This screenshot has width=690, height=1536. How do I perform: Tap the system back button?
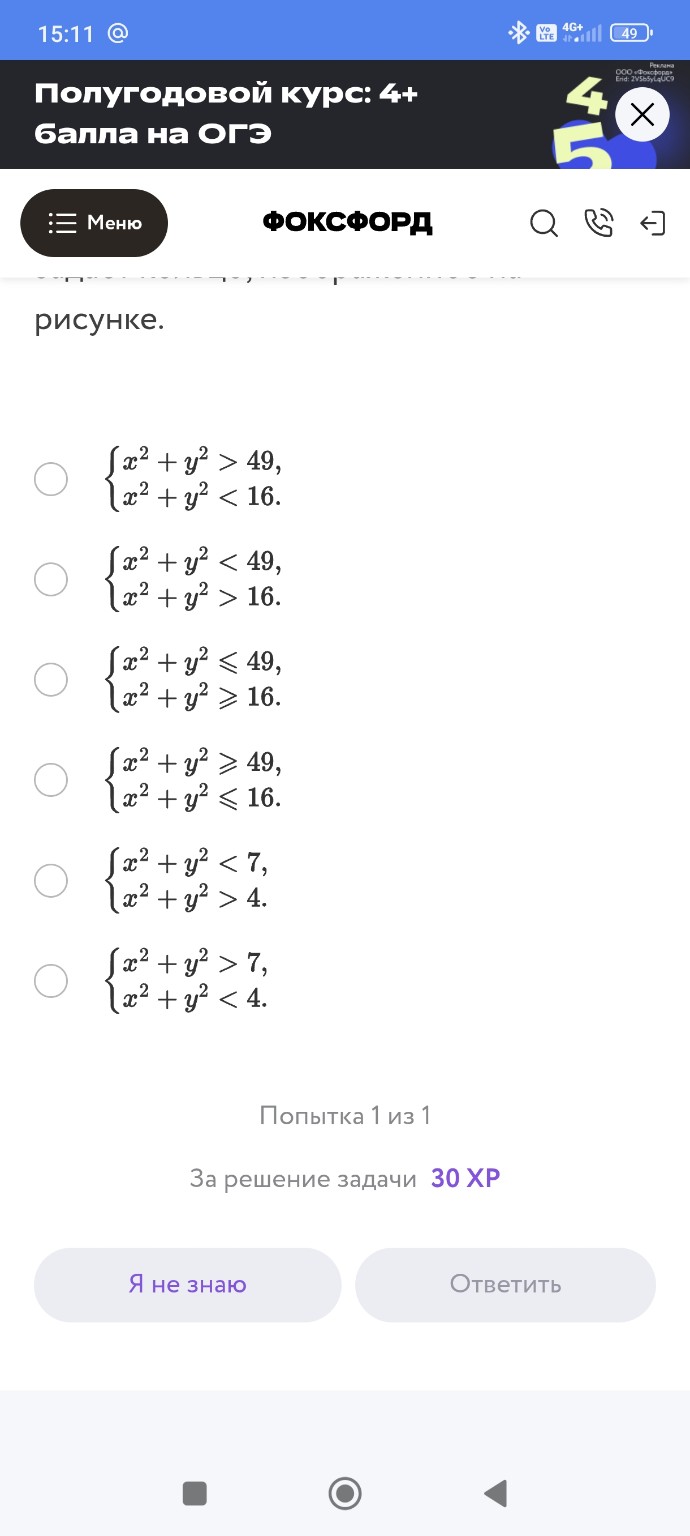click(x=495, y=1494)
